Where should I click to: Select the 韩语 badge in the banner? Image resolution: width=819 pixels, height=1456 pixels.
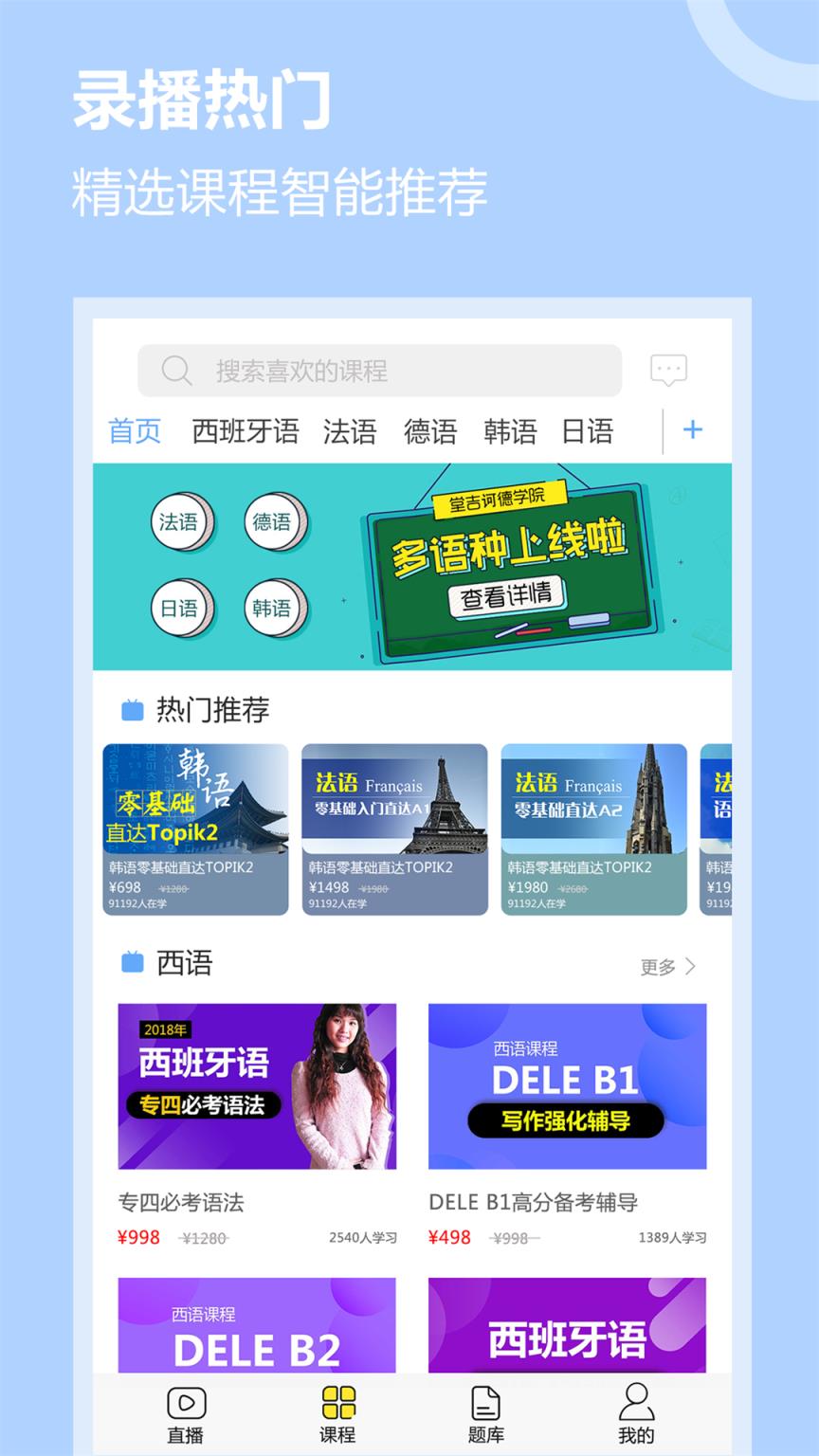click(274, 608)
